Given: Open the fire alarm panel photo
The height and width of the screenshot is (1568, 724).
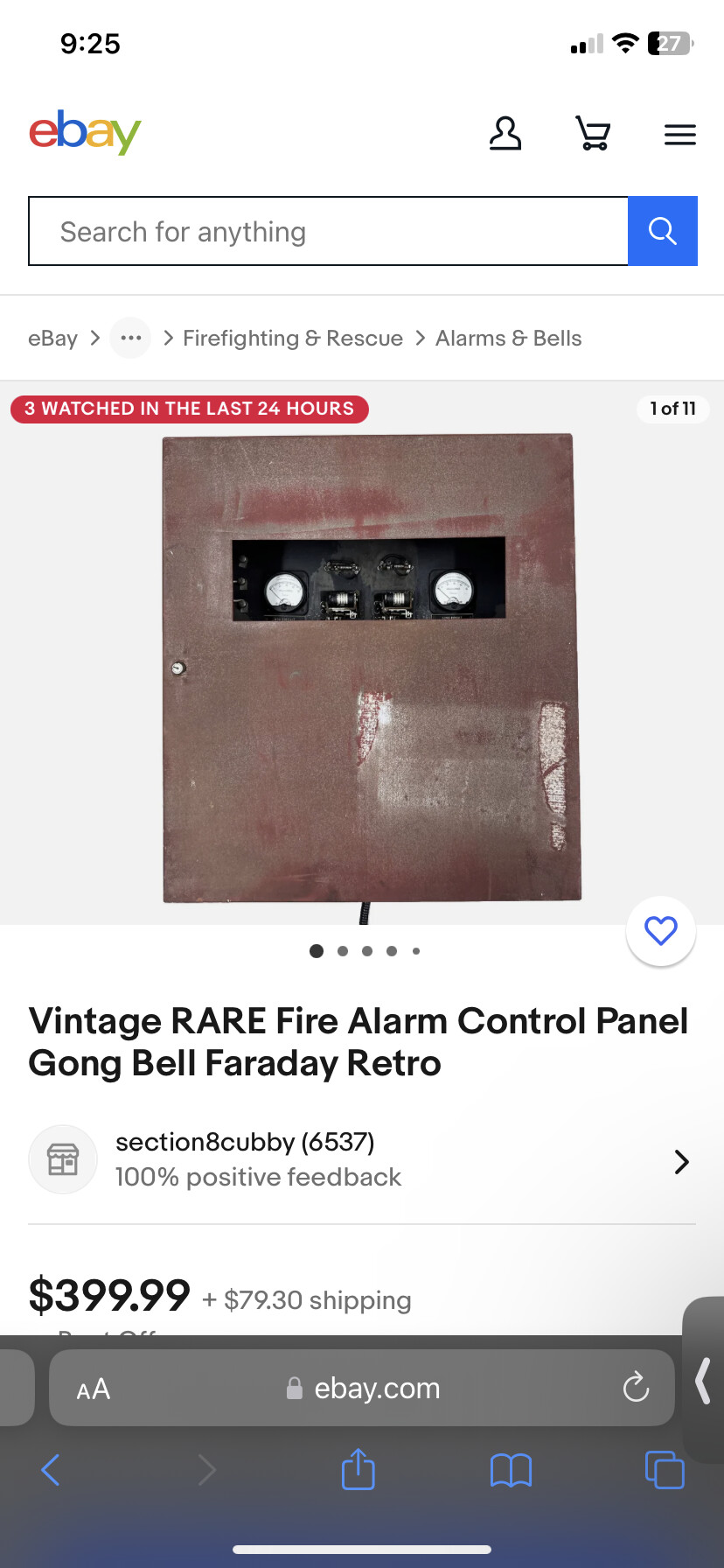Looking at the screenshot, I should 371,668.
